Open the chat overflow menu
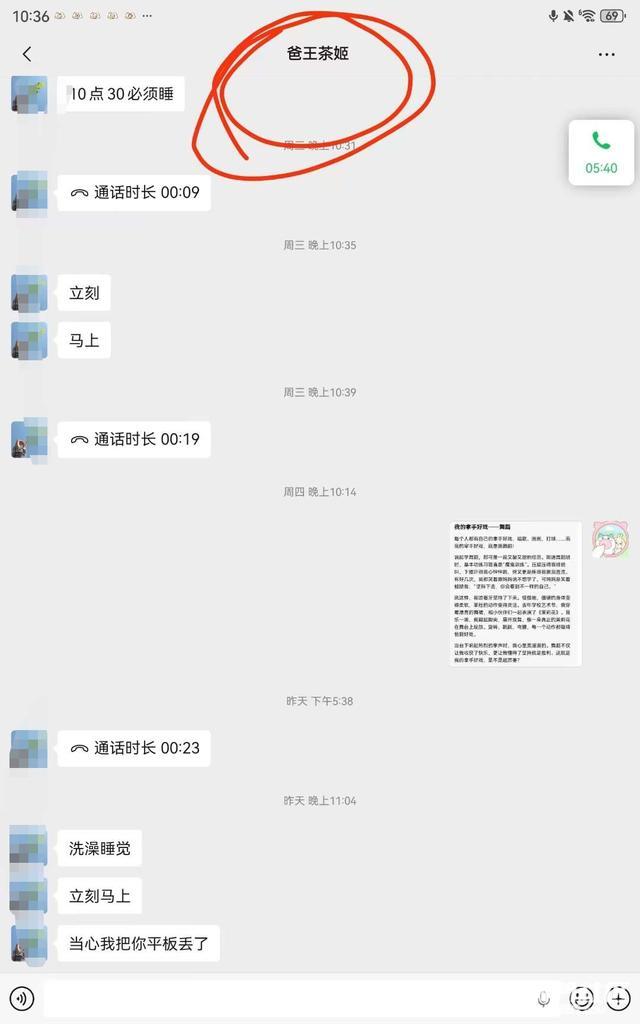Viewport: 640px width, 1024px height. [x=606, y=54]
